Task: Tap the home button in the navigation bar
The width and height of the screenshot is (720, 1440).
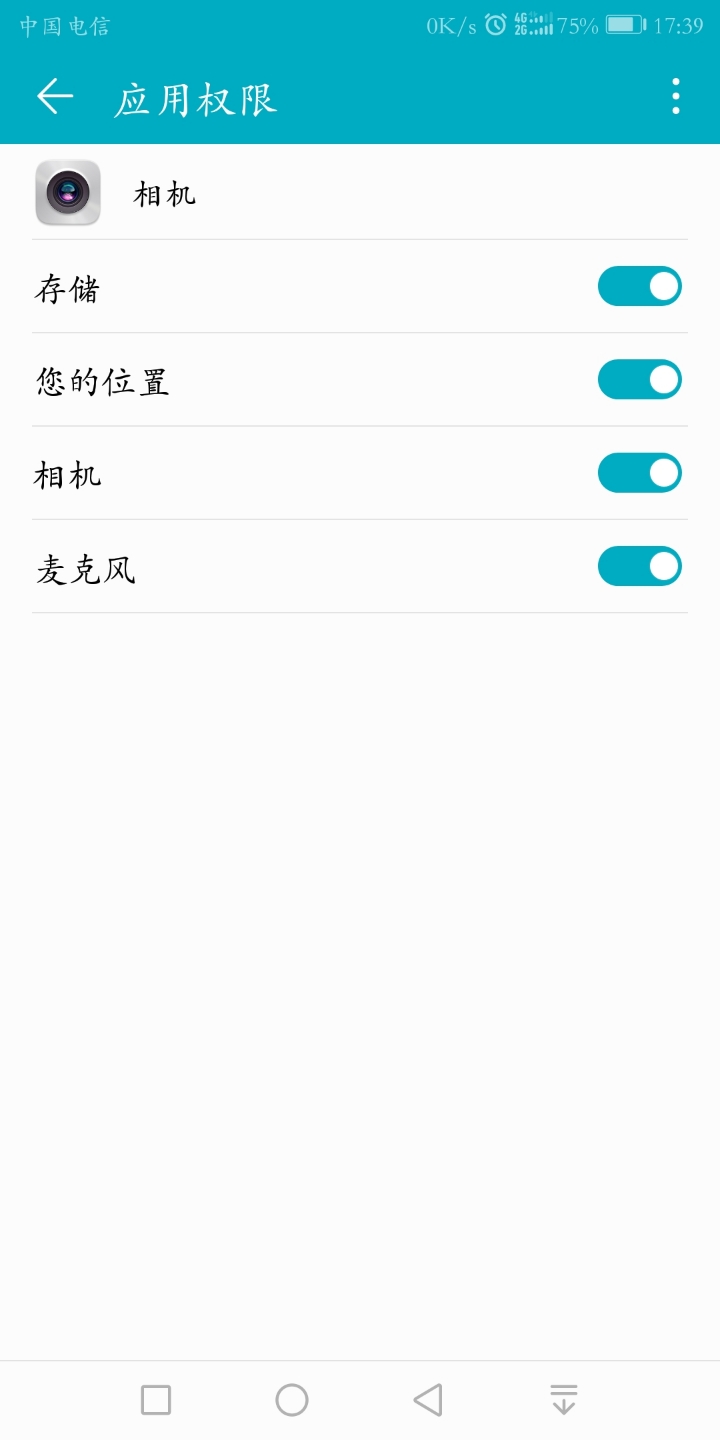Action: click(x=292, y=1400)
